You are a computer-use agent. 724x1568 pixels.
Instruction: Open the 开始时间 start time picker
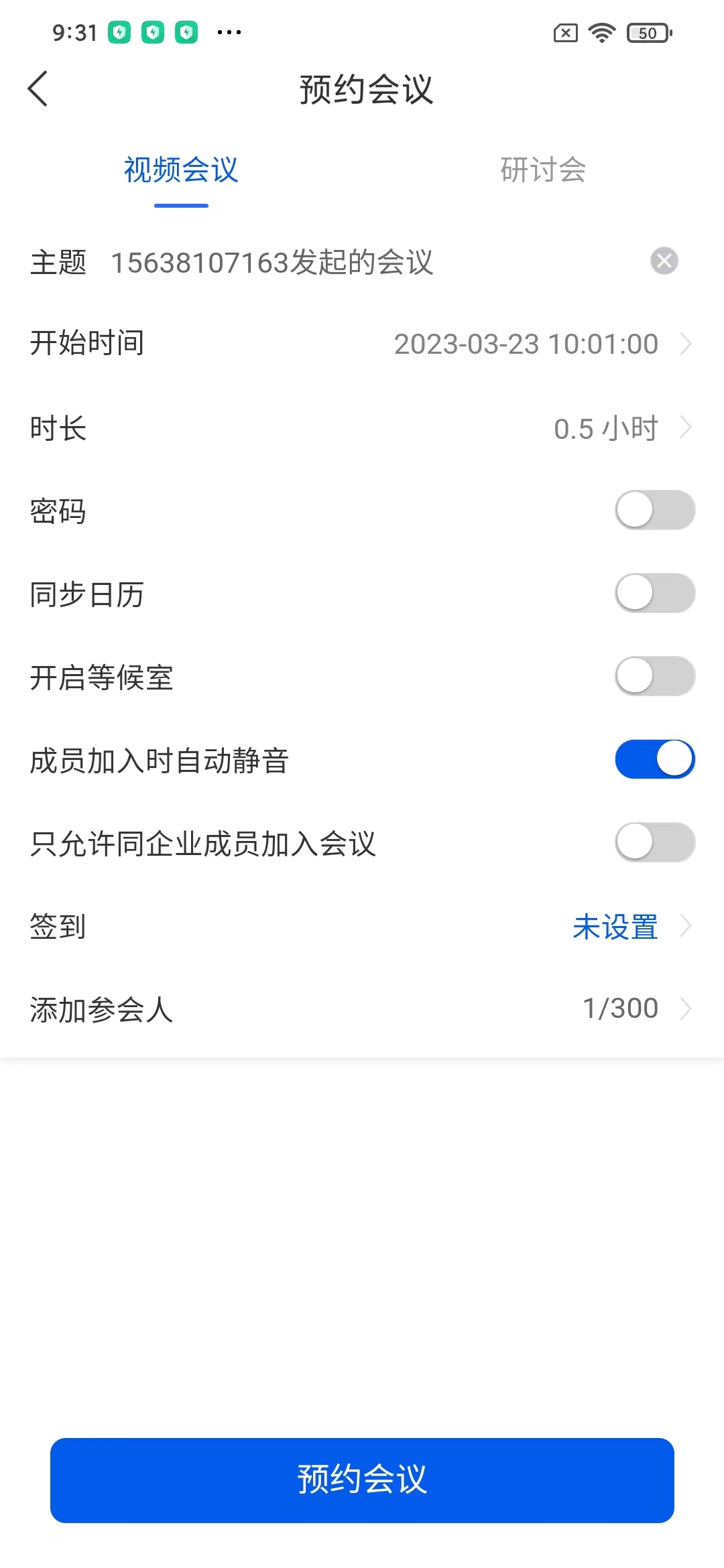point(525,344)
